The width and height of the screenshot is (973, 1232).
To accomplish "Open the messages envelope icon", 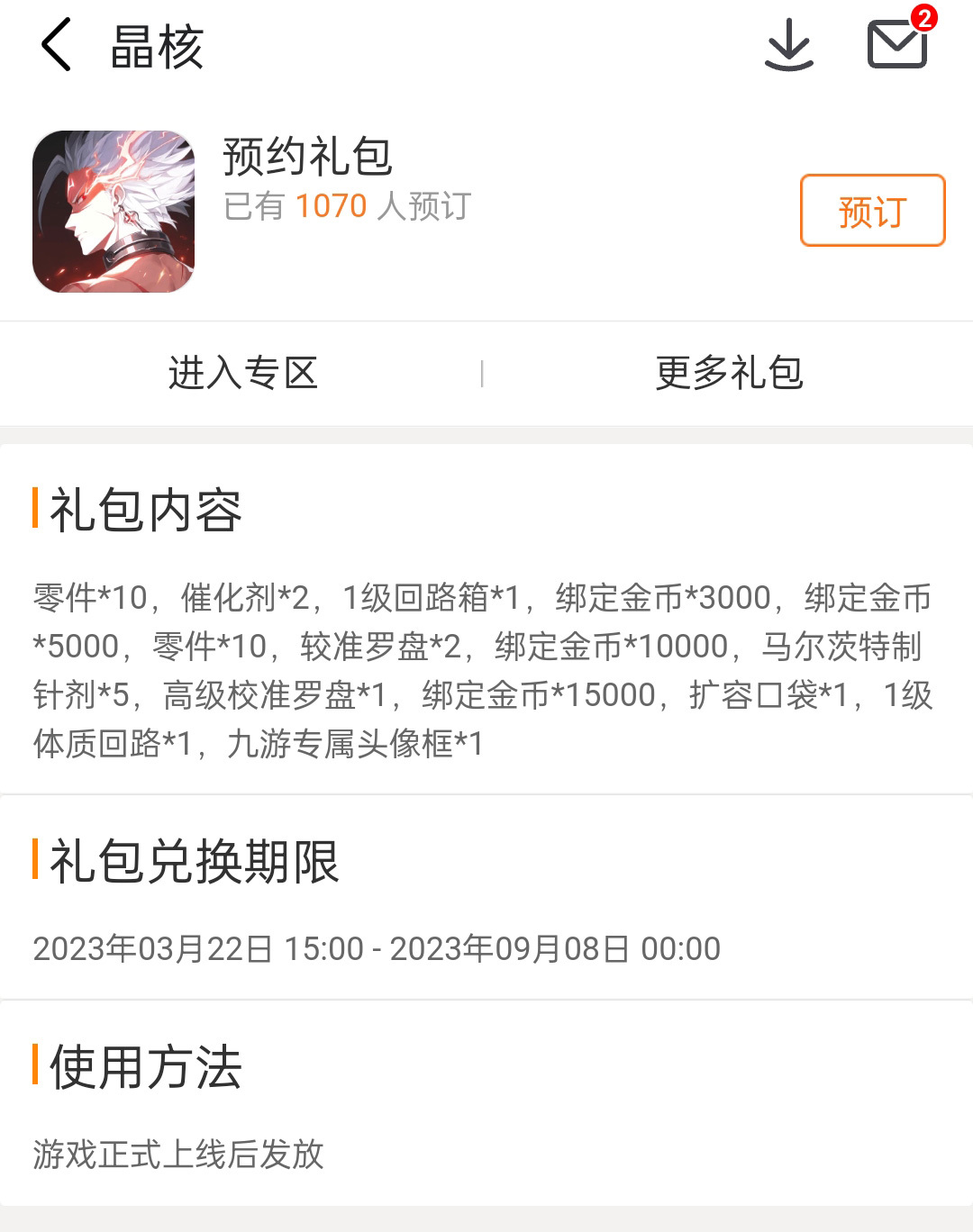I will click(896, 45).
